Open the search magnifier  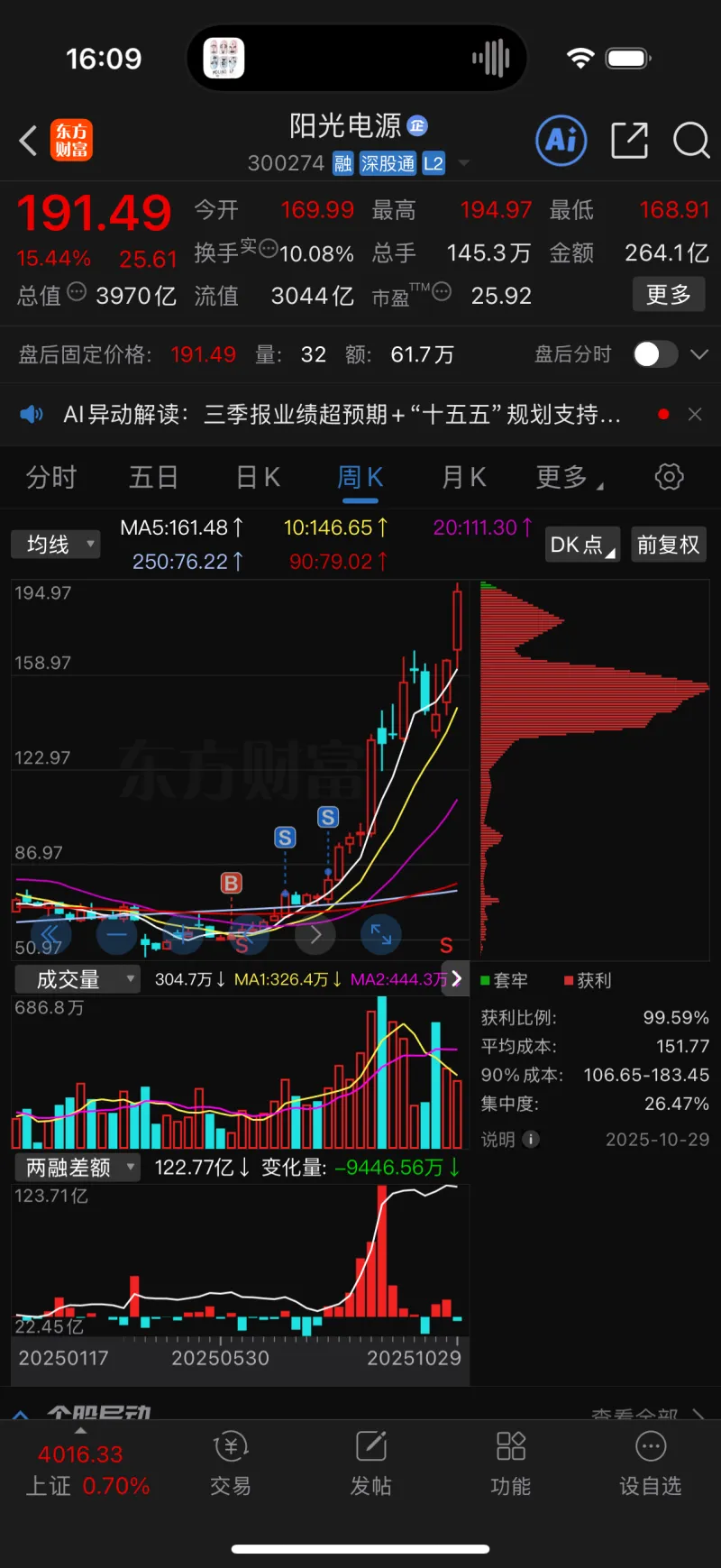[x=691, y=141]
